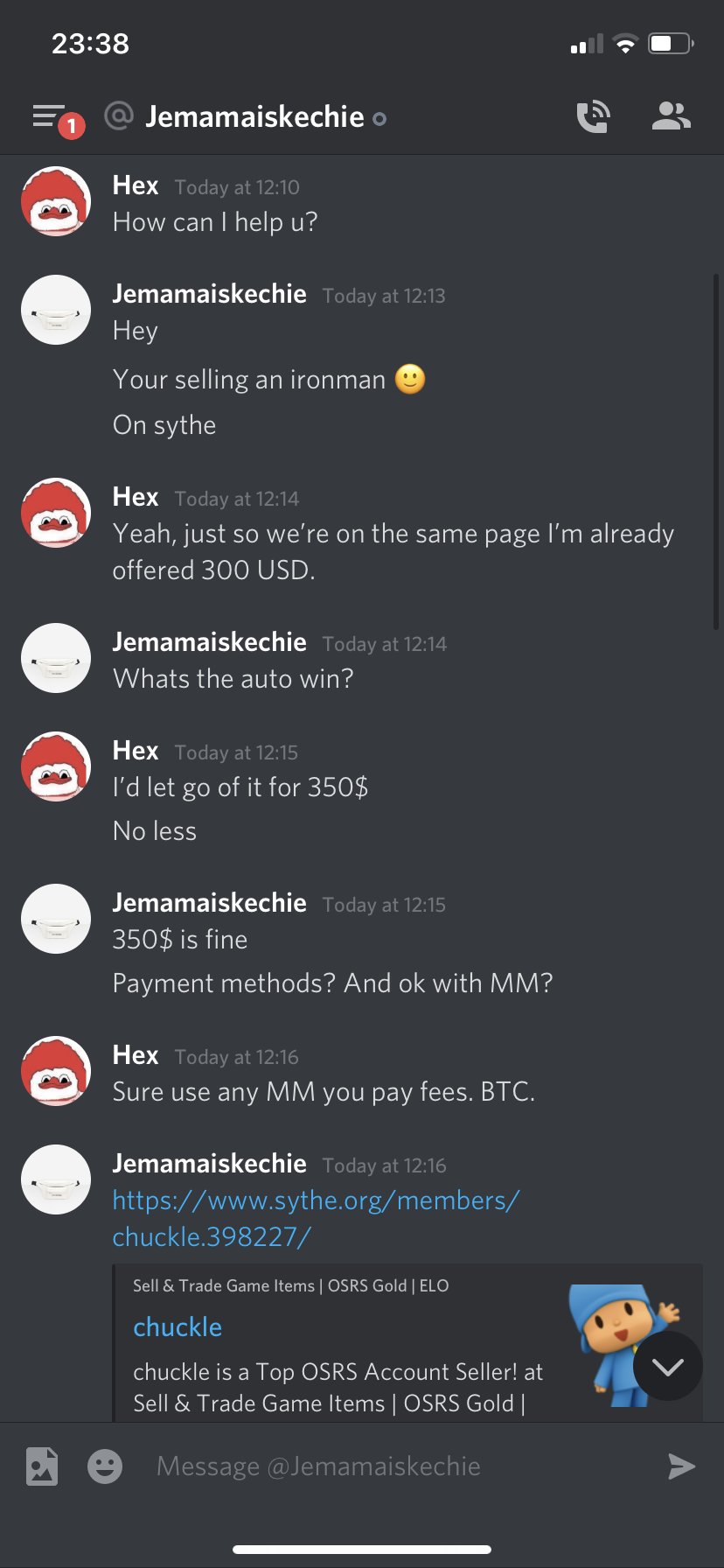Jump to latest messages arrow
Viewport: 724px width, 1568px height.
667,1367
